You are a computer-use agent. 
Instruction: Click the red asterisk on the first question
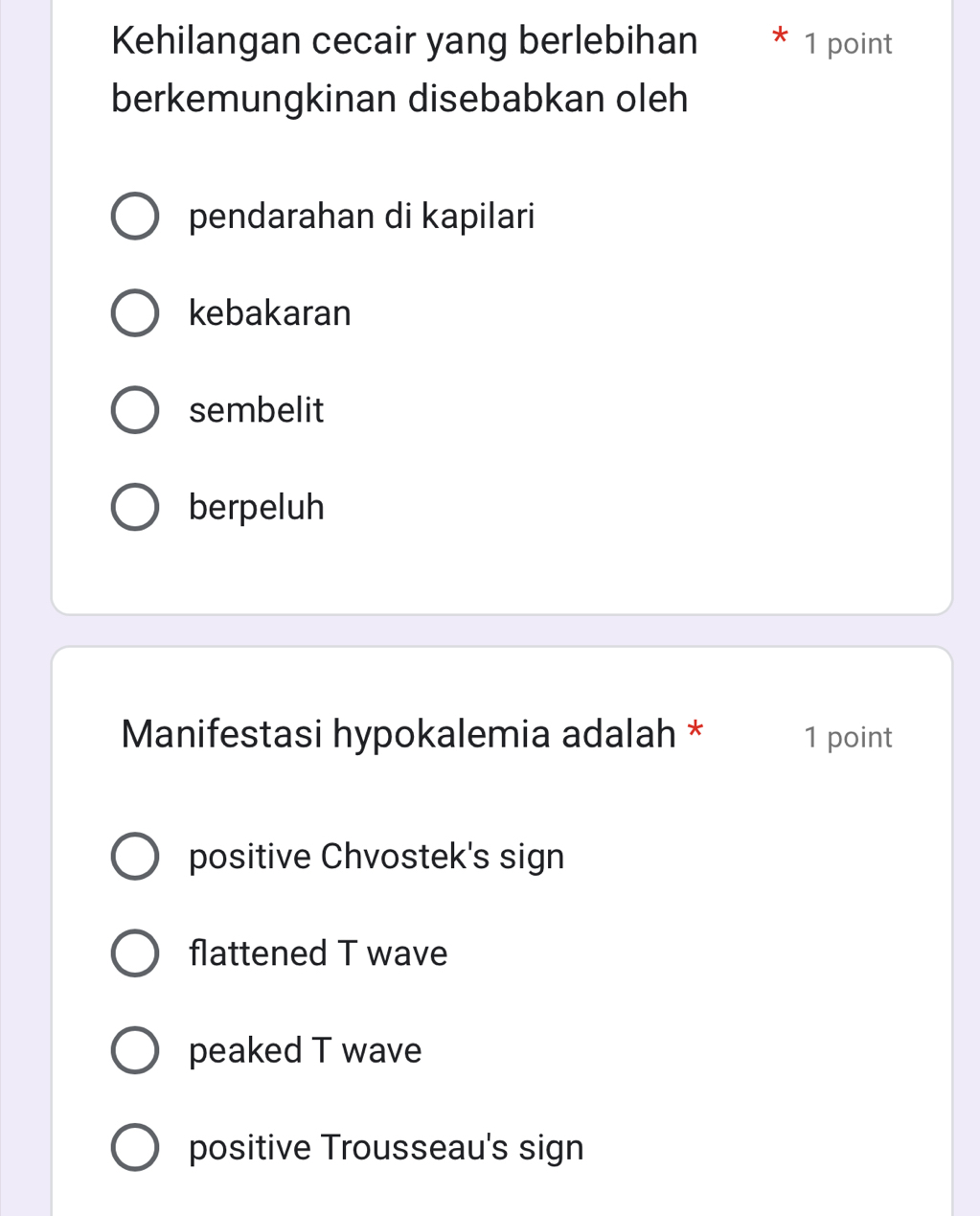tap(780, 38)
